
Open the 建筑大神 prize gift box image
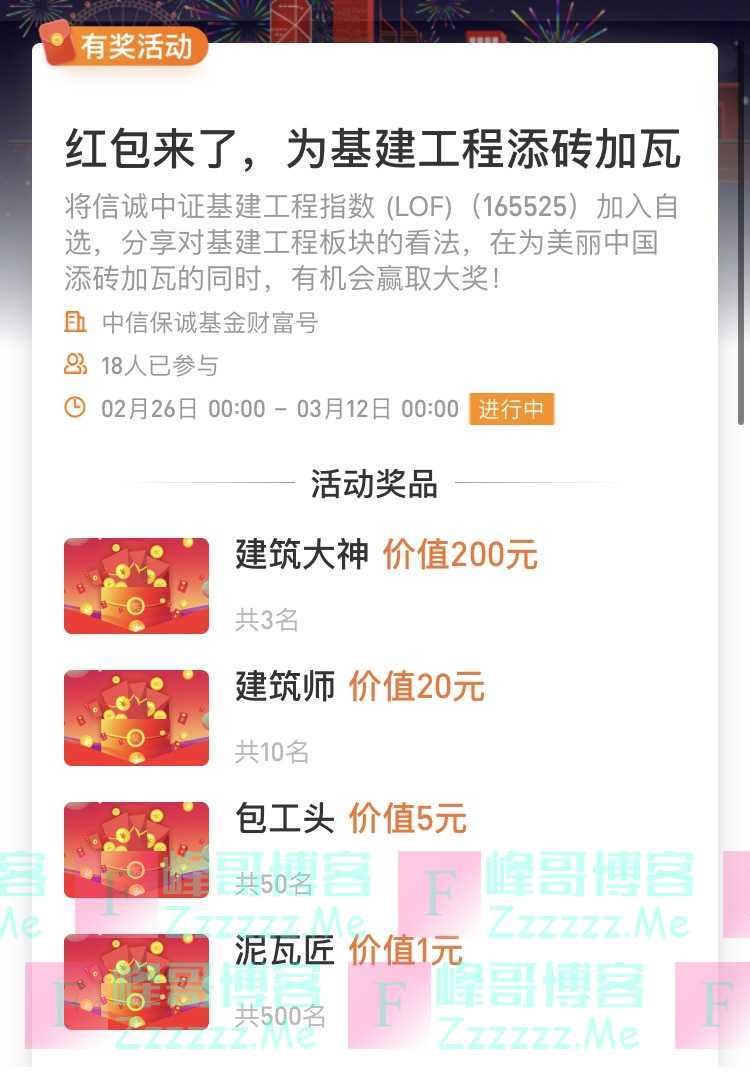click(136, 584)
